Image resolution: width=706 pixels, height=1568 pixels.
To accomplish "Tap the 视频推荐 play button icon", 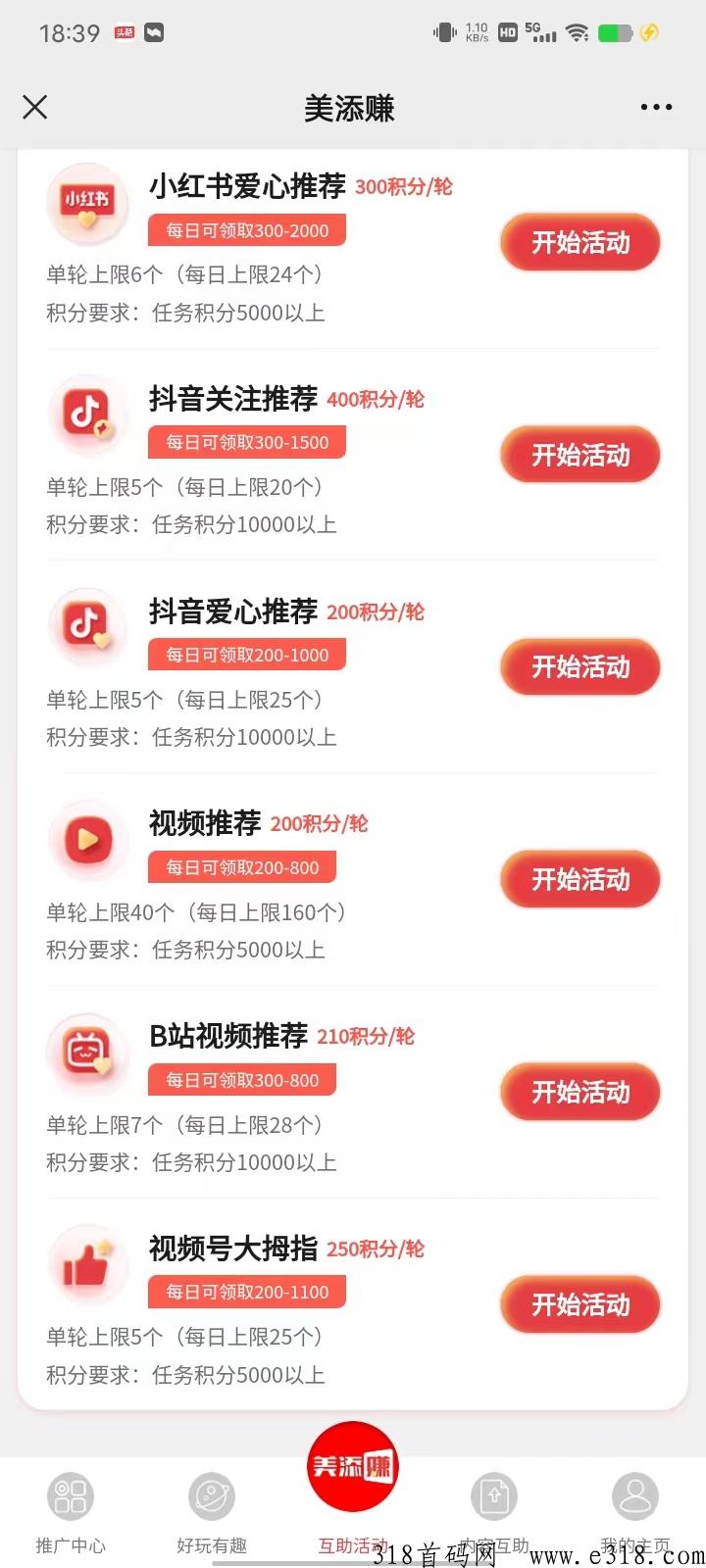I will [x=87, y=840].
